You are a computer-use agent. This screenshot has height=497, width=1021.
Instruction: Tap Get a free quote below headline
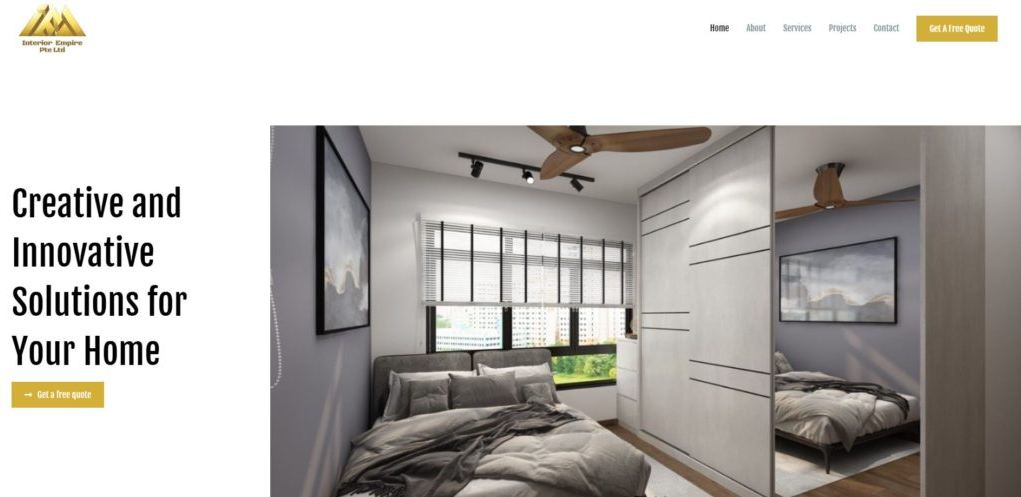tap(58, 395)
